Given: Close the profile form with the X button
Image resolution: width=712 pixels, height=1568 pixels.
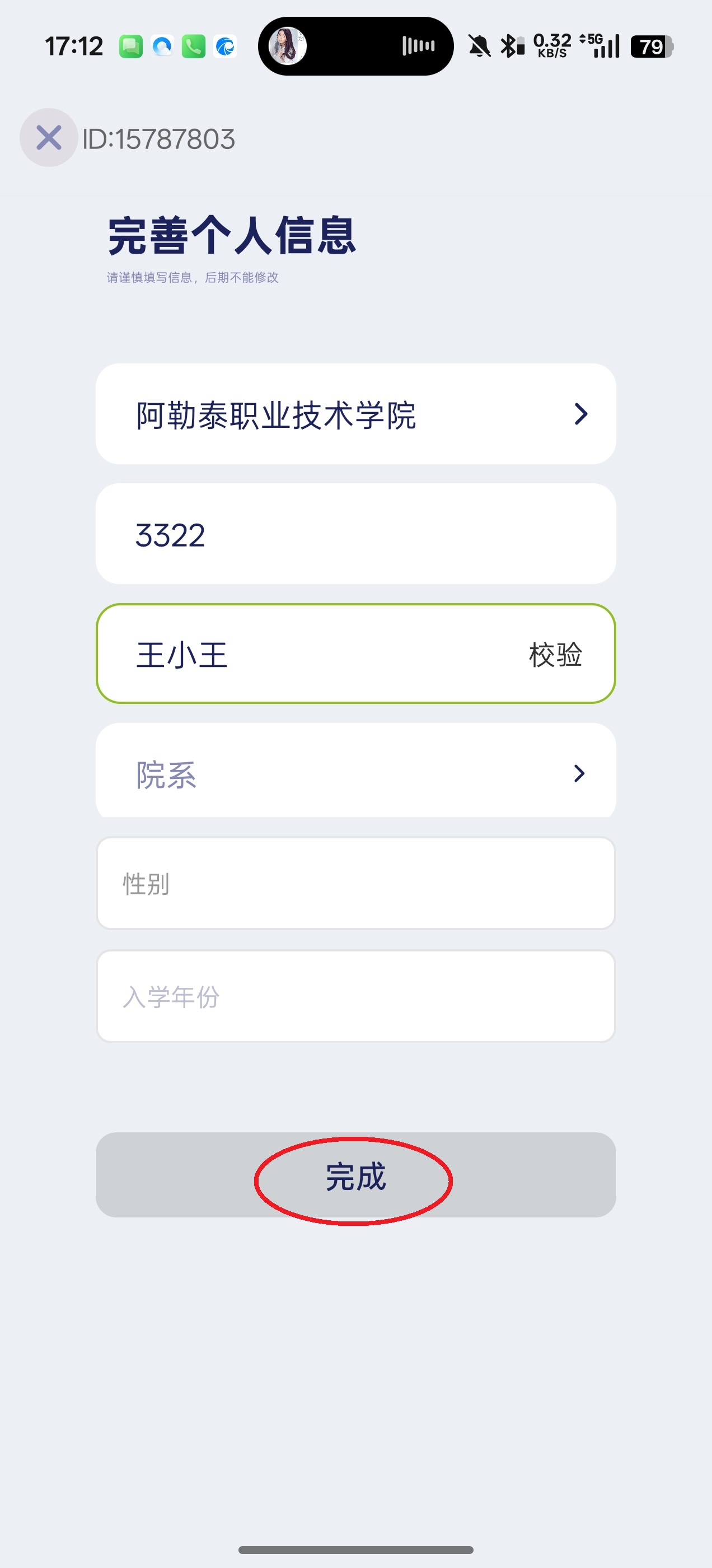Looking at the screenshot, I should (x=49, y=138).
